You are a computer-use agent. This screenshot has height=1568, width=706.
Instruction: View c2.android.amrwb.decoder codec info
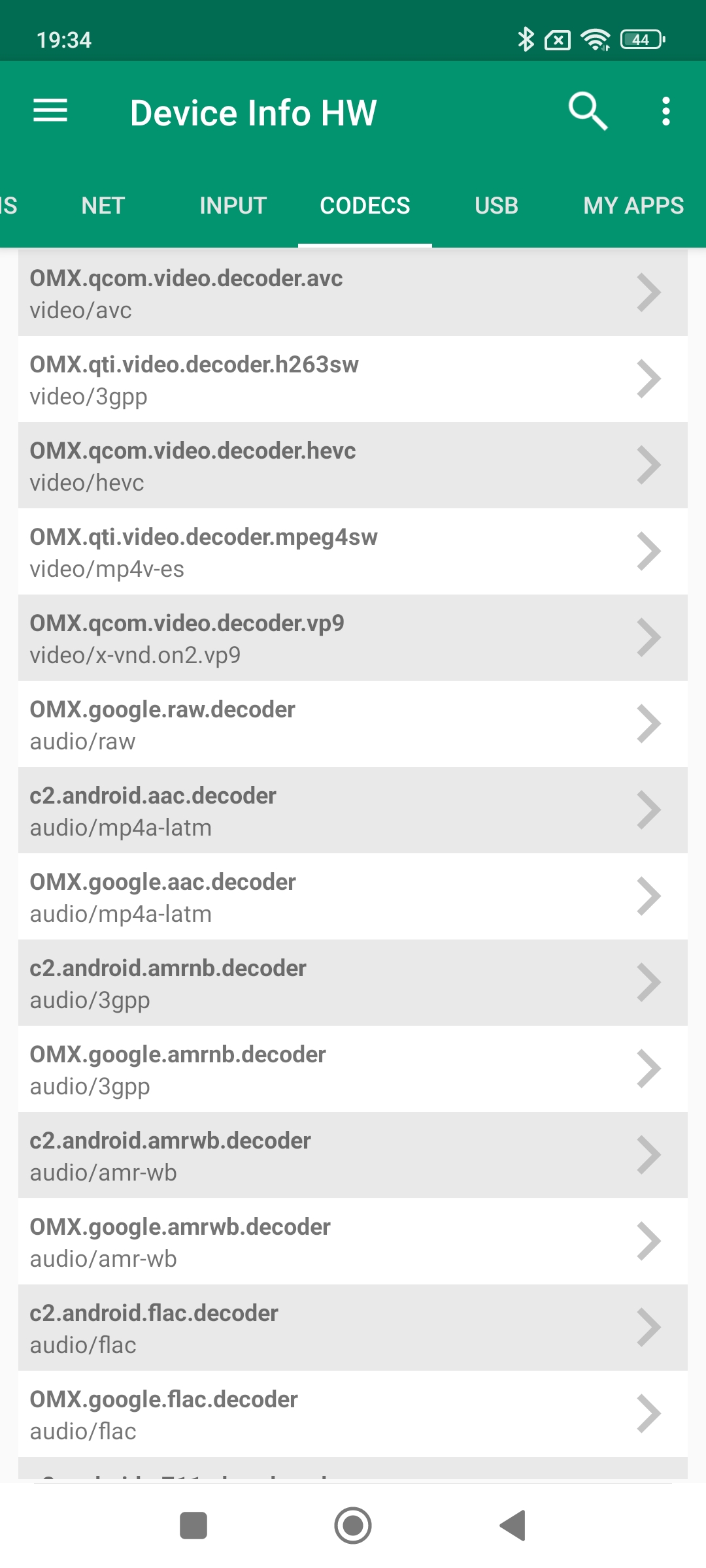(x=353, y=1156)
